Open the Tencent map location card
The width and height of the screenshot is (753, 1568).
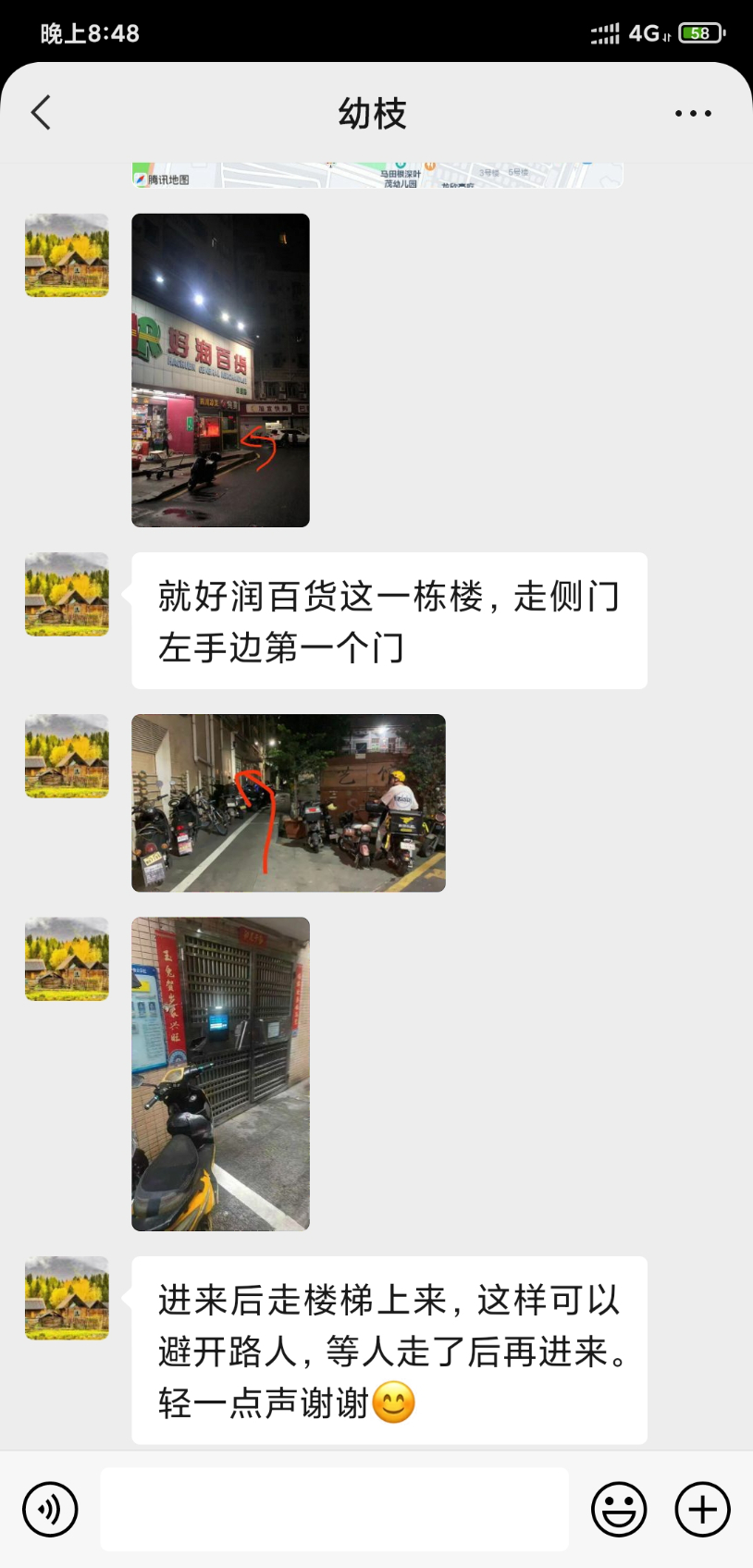[x=377, y=176]
